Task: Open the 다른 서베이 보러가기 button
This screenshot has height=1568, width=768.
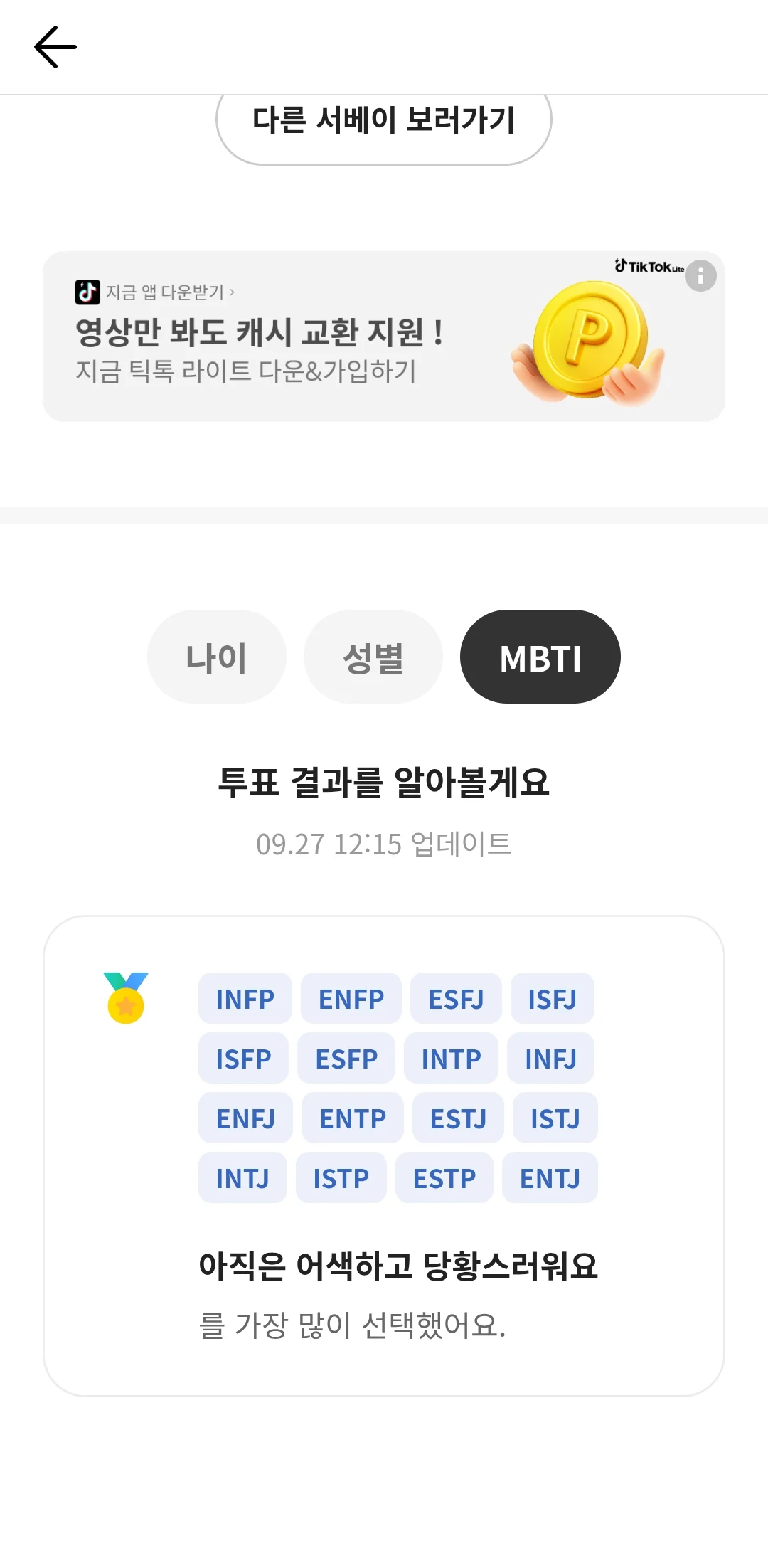Action: click(x=384, y=123)
